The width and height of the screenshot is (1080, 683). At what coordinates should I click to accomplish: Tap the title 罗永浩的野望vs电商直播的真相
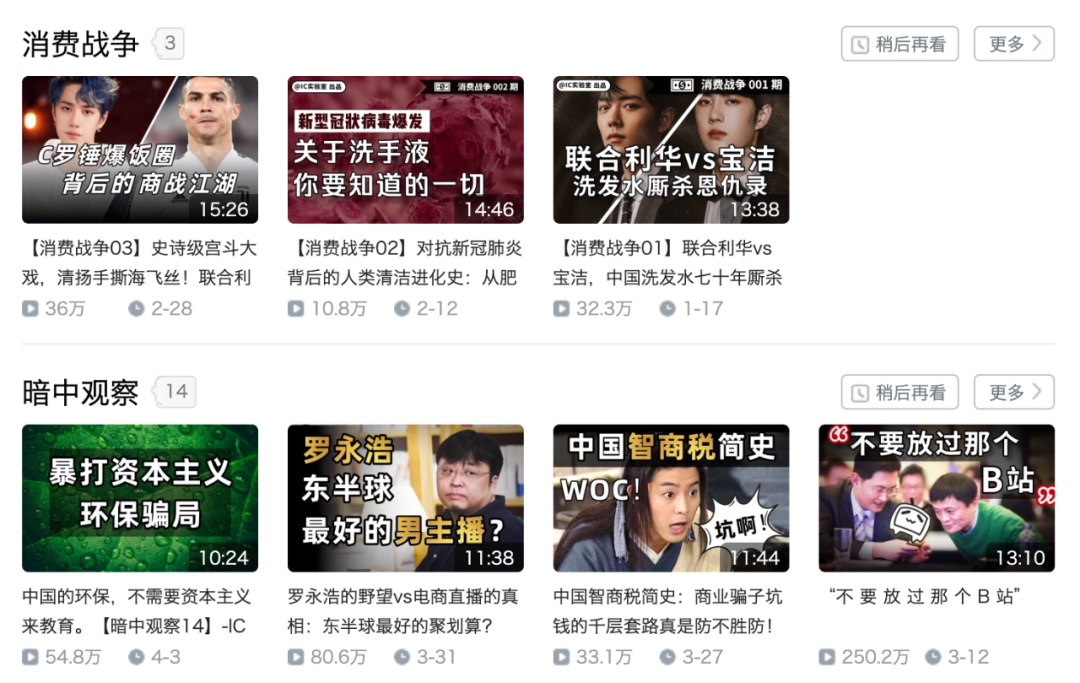click(x=403, y=611)
